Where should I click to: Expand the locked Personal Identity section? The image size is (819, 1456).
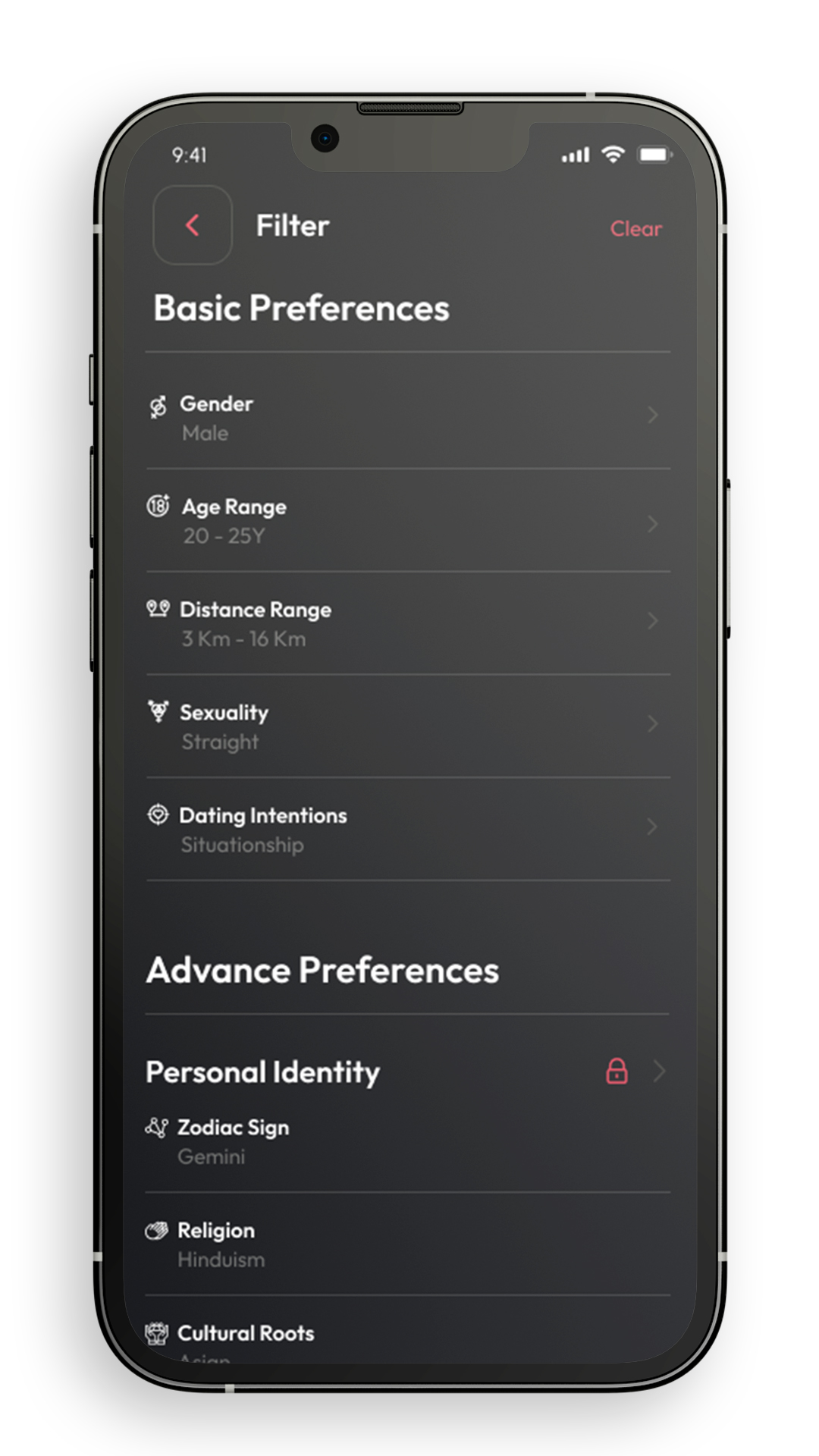[x=658, y=1072]
